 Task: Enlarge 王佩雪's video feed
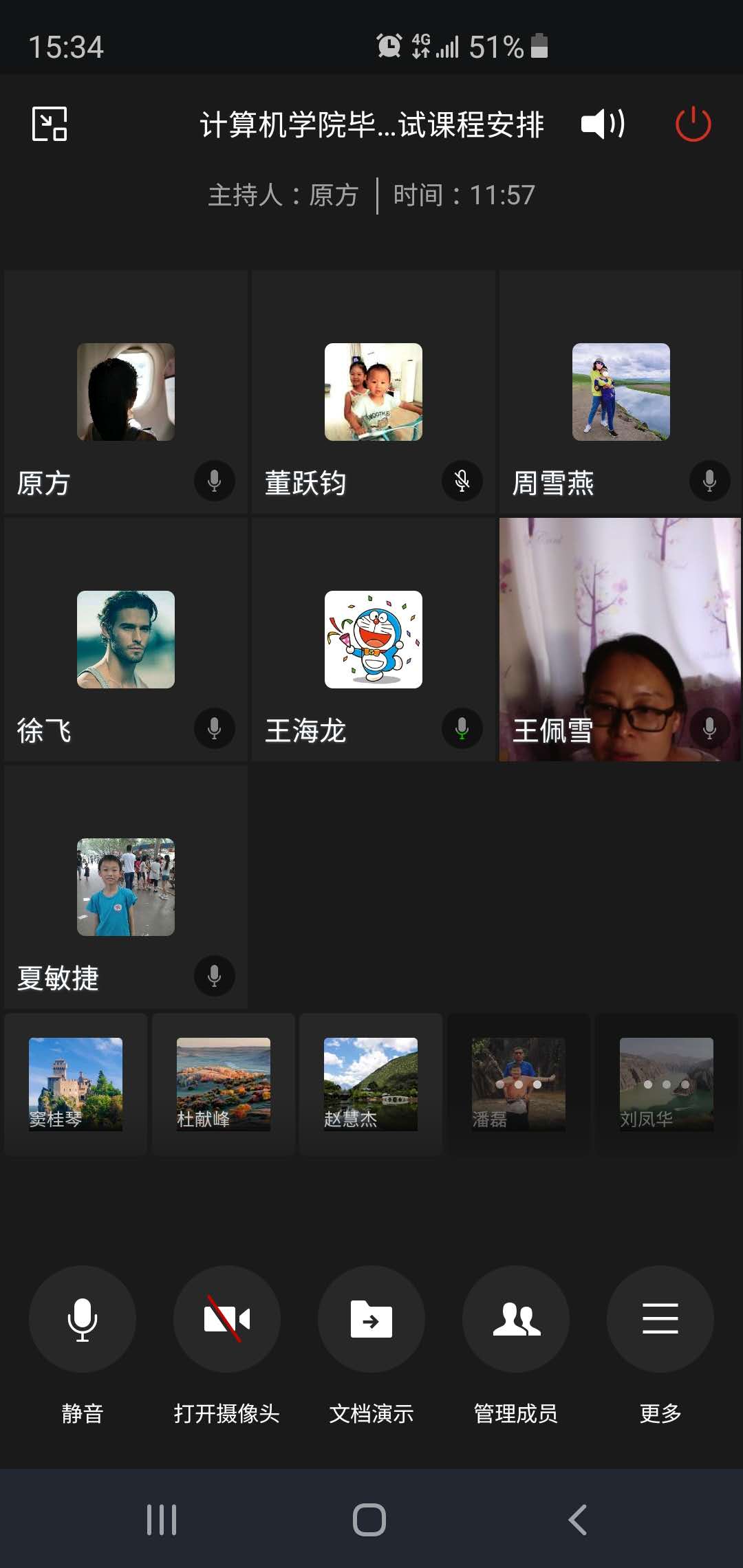621,640
